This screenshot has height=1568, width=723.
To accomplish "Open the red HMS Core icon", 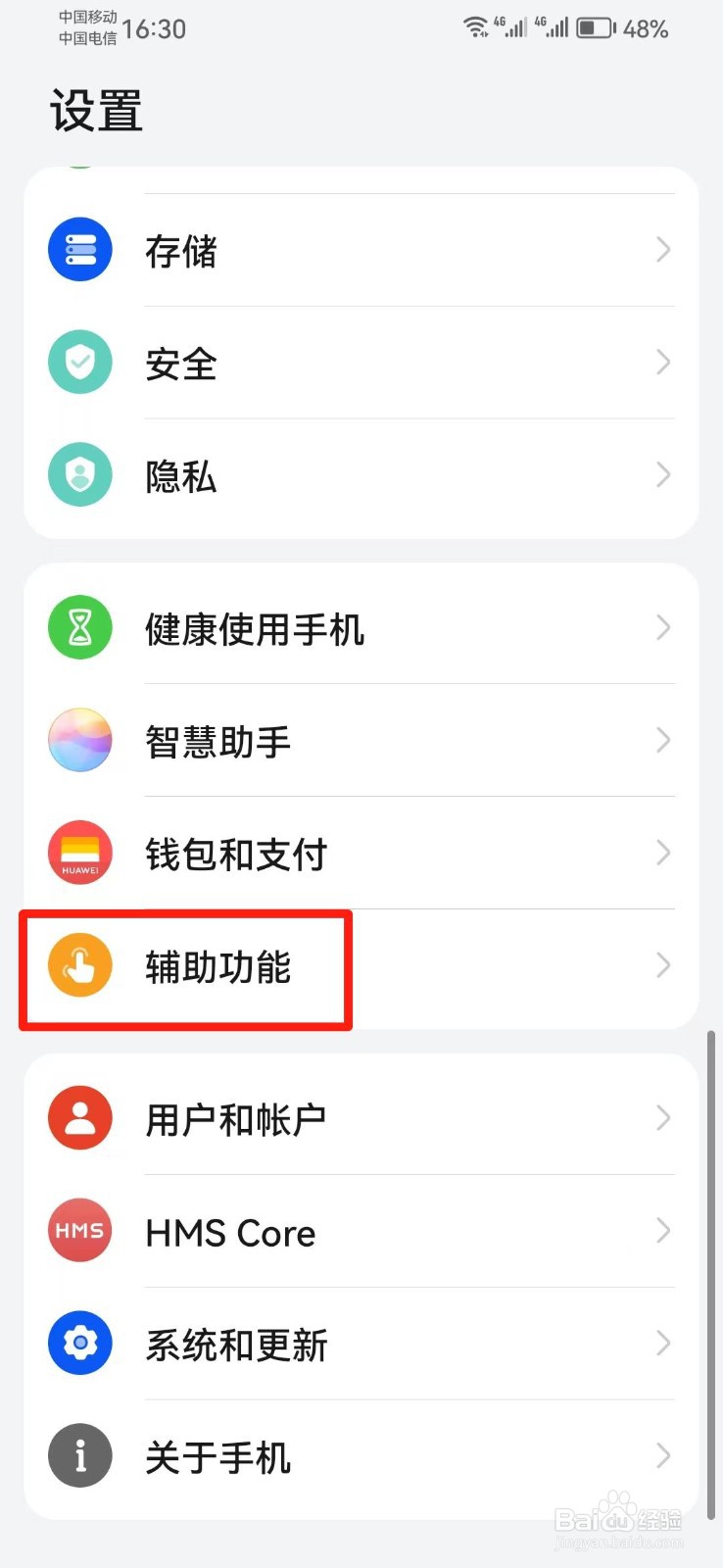I will coord(79,1230).
